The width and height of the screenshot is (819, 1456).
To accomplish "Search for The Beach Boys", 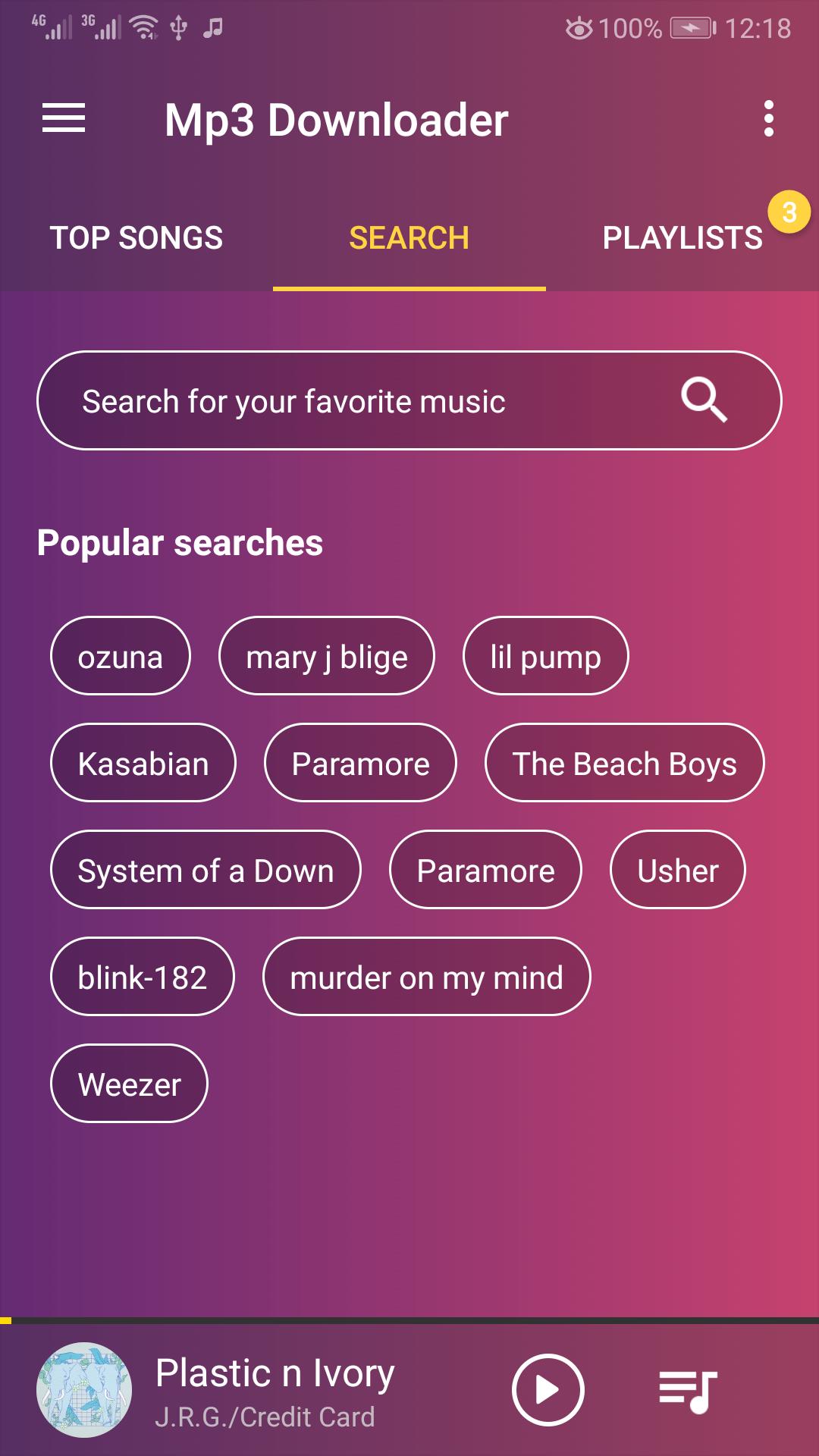I will (624, 764).
